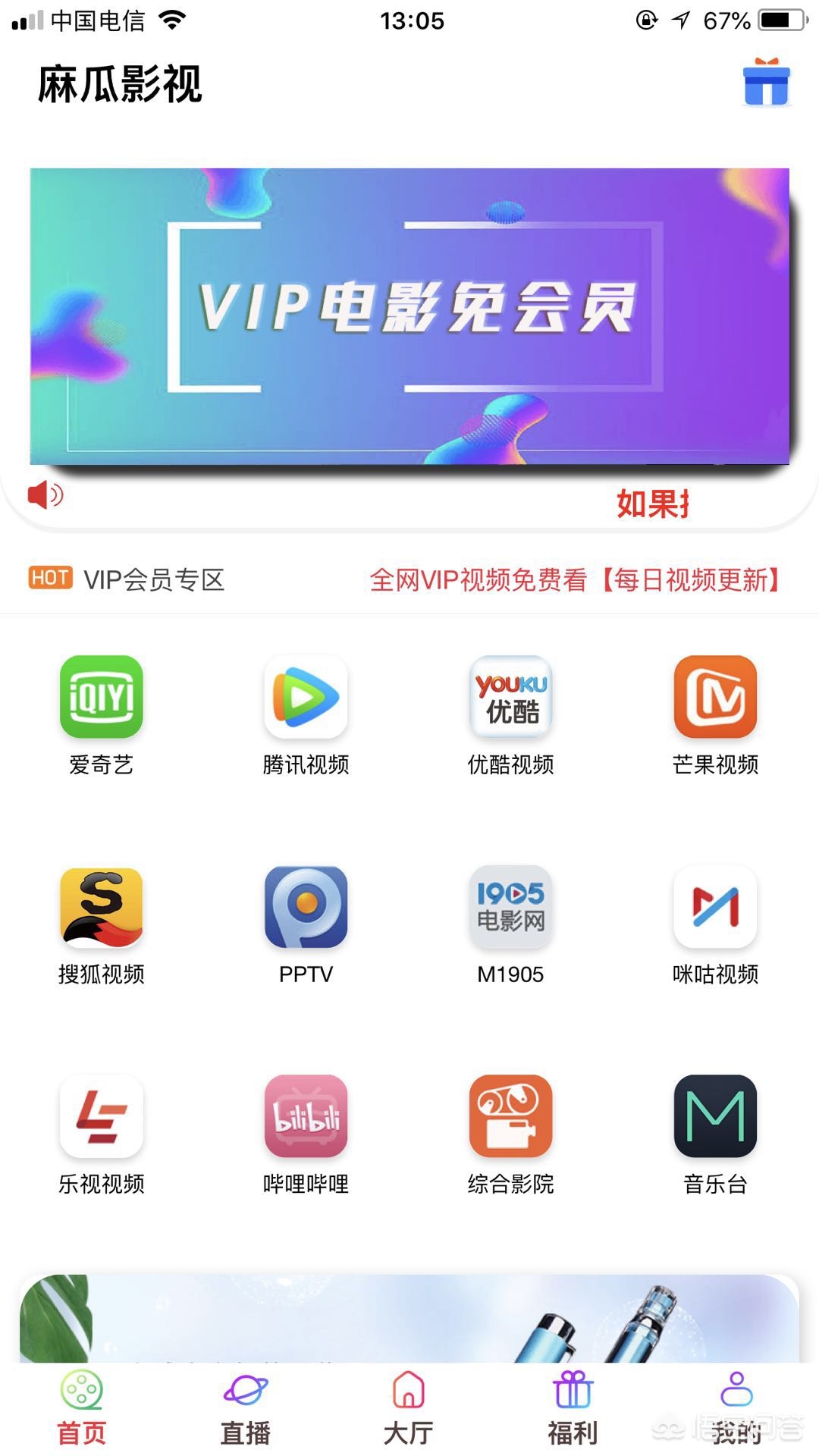Open the VIP电影免会员 banner
819x1456 pixels.
[409, 315]
